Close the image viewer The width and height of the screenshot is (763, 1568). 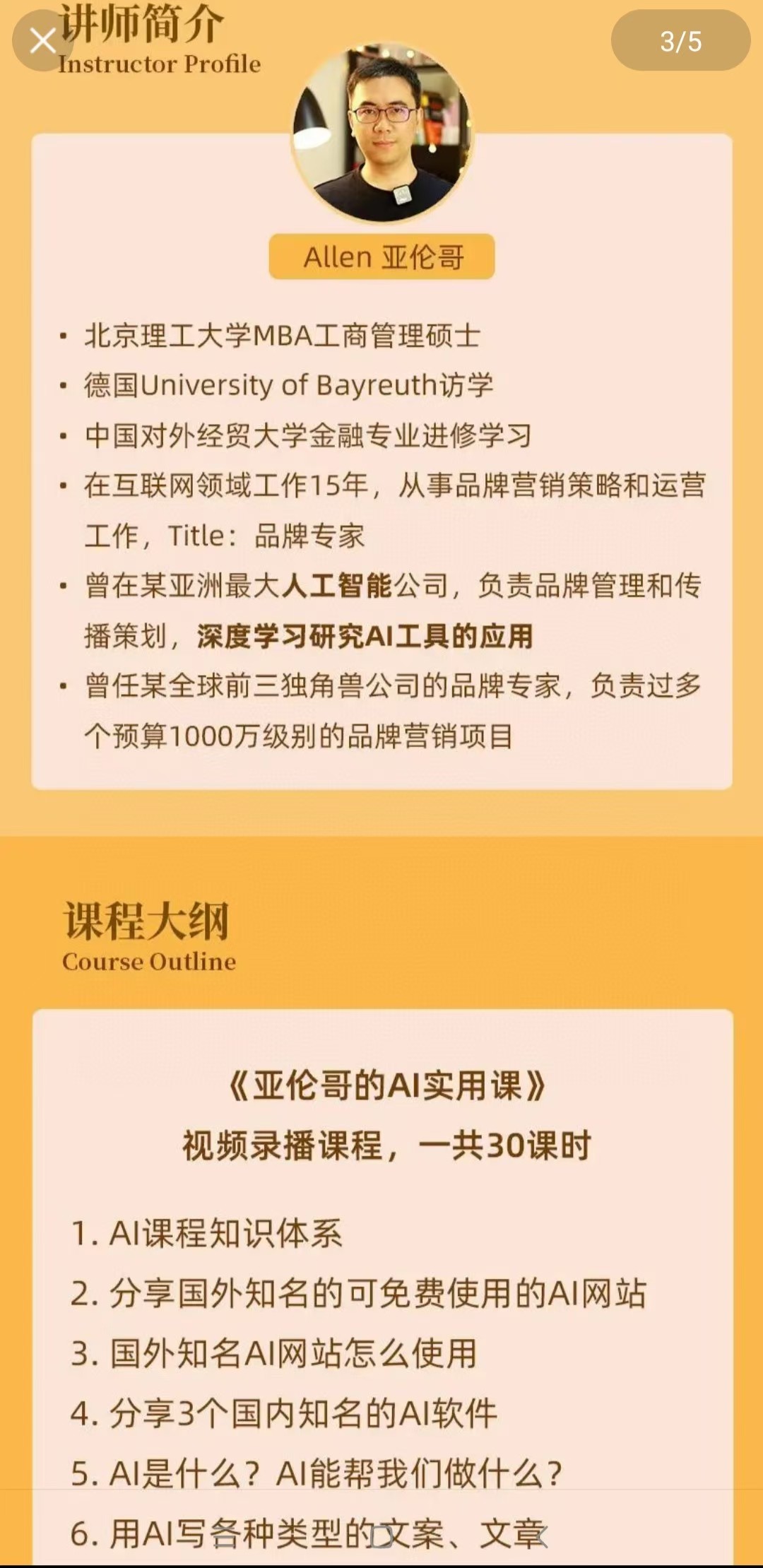tap(43, 41)
